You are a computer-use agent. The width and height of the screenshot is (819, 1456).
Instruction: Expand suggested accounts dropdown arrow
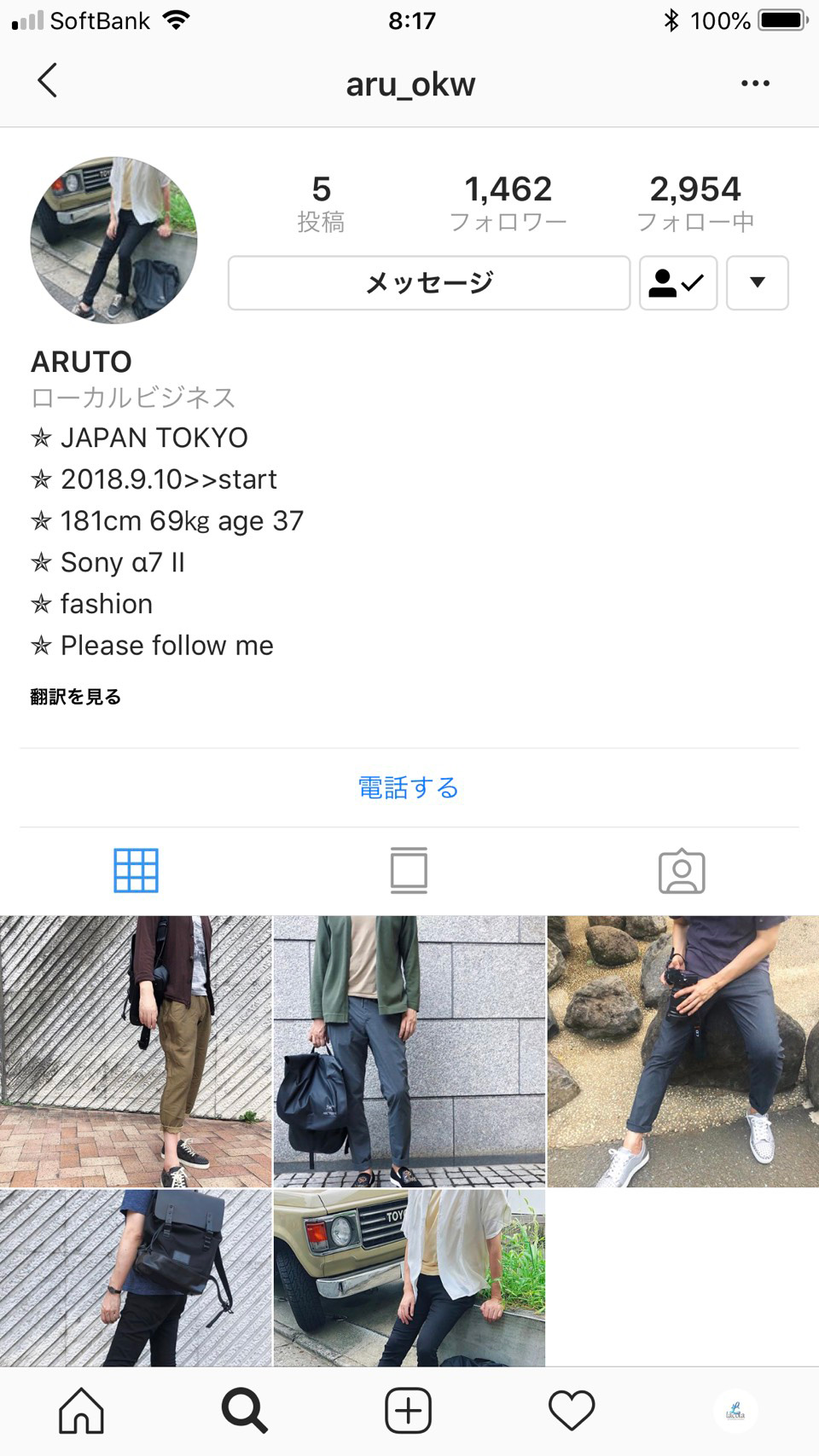(x=758, y=283)
